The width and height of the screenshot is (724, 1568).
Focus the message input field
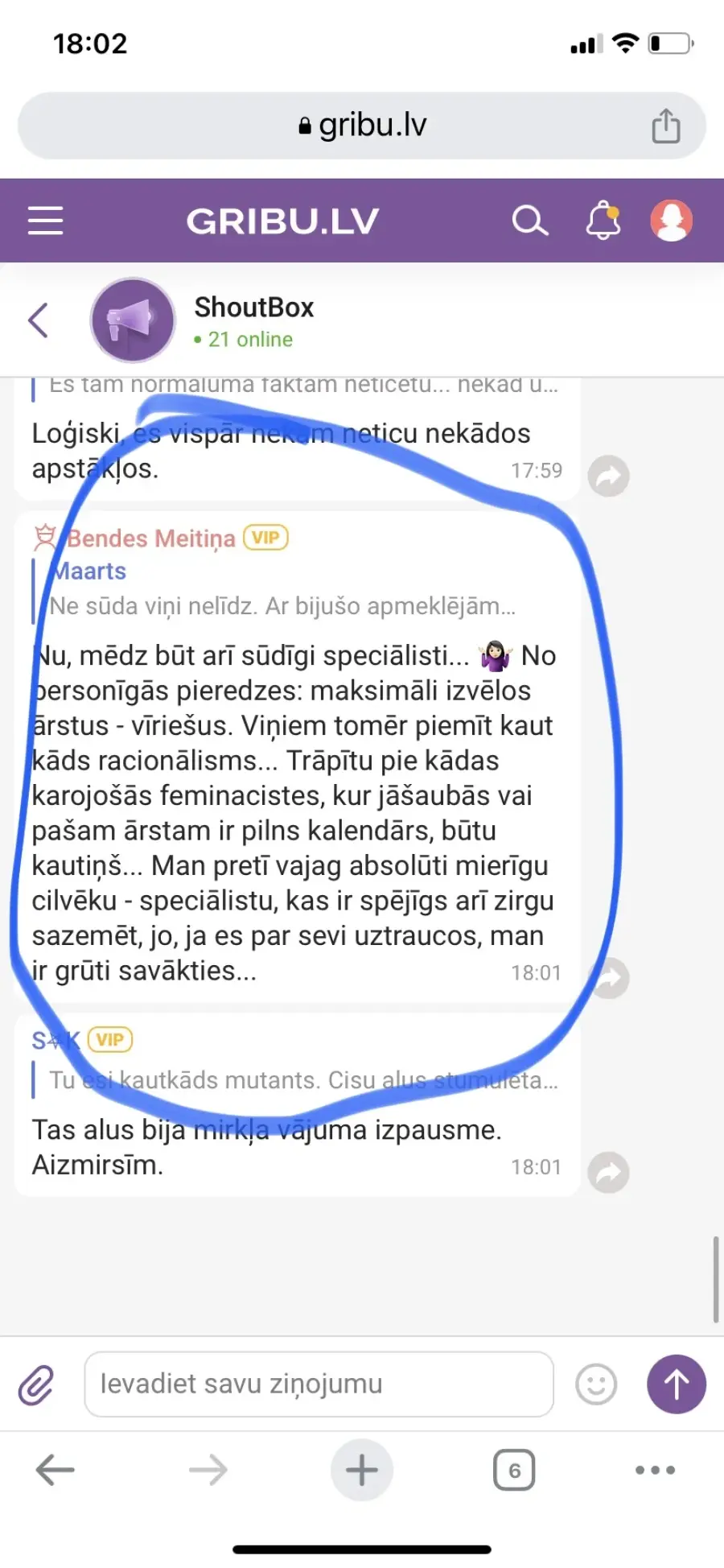319,1384
